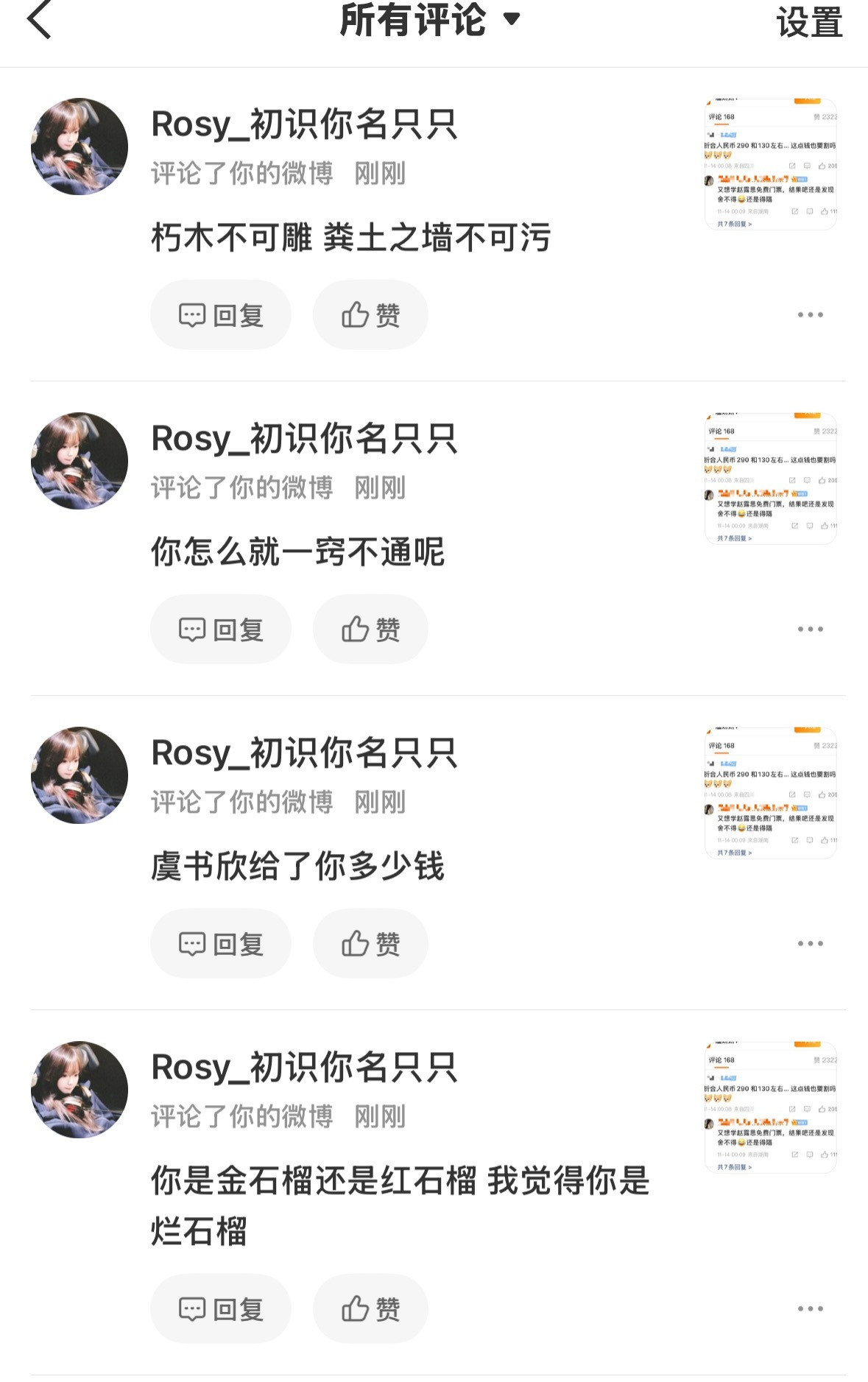This screenshot has width=868, height=1382.
Task: Tap the speech-bubble reply icon under the first comment
Action: [x=191, y=314]
